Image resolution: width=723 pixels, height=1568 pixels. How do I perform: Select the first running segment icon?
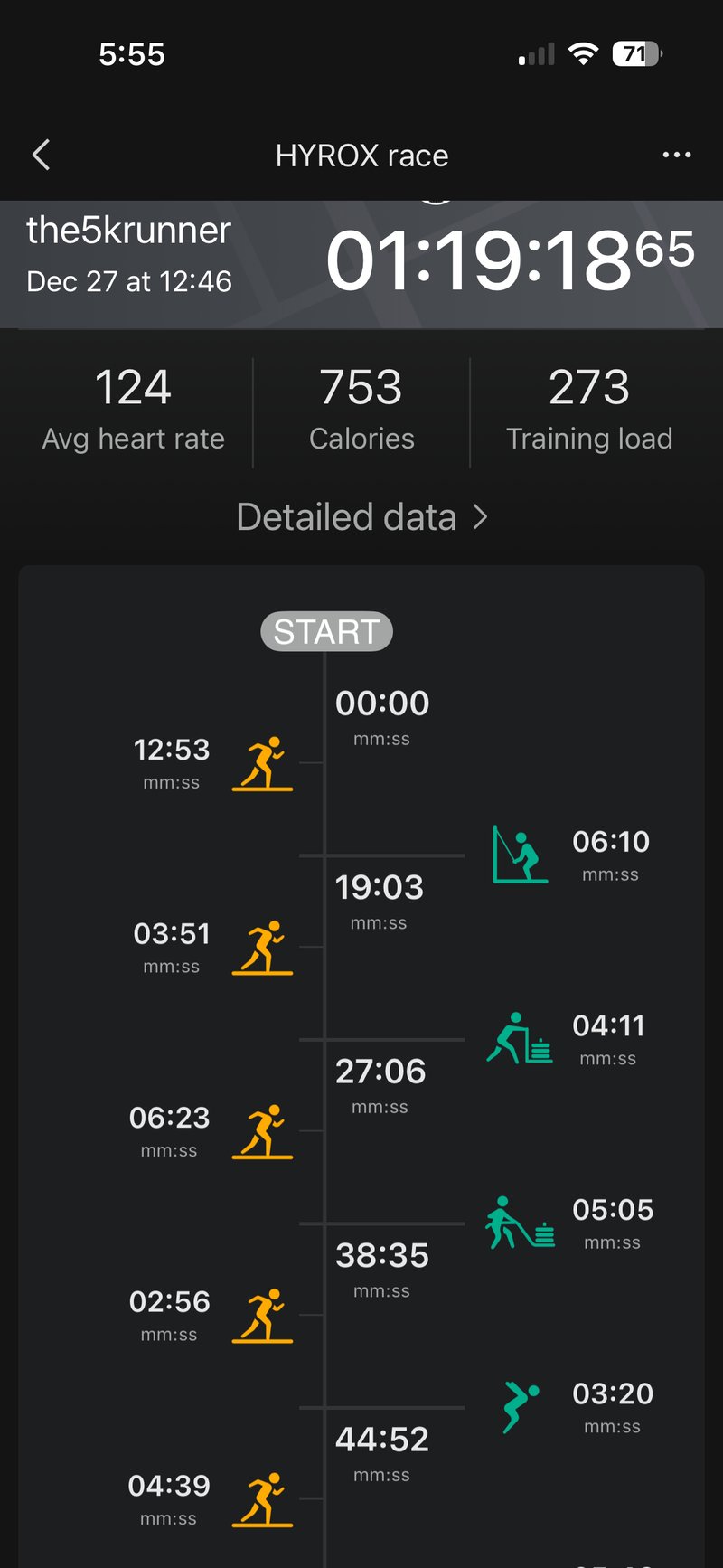263,764
